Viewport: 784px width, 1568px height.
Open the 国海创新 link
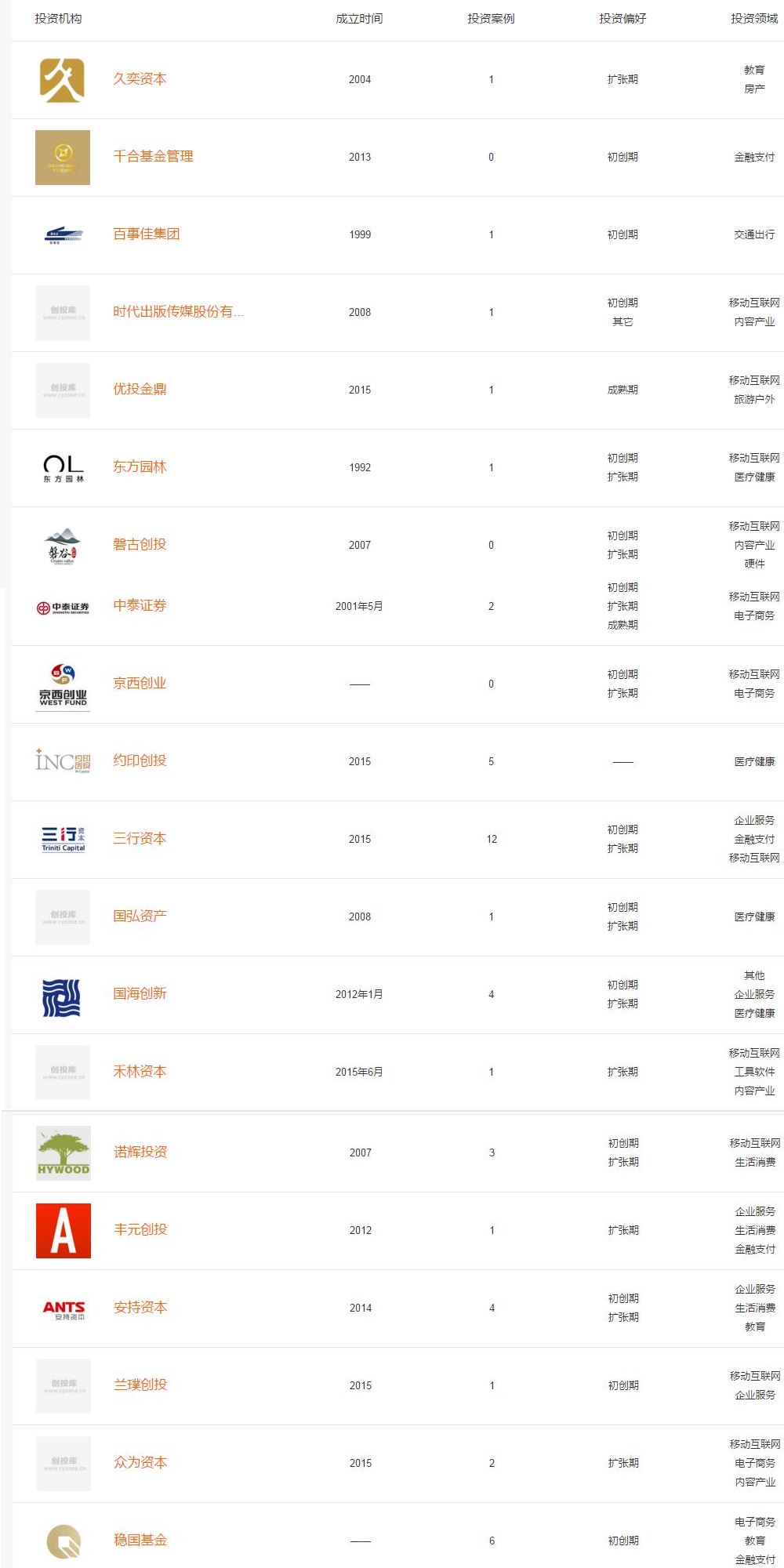pos(140,994)
